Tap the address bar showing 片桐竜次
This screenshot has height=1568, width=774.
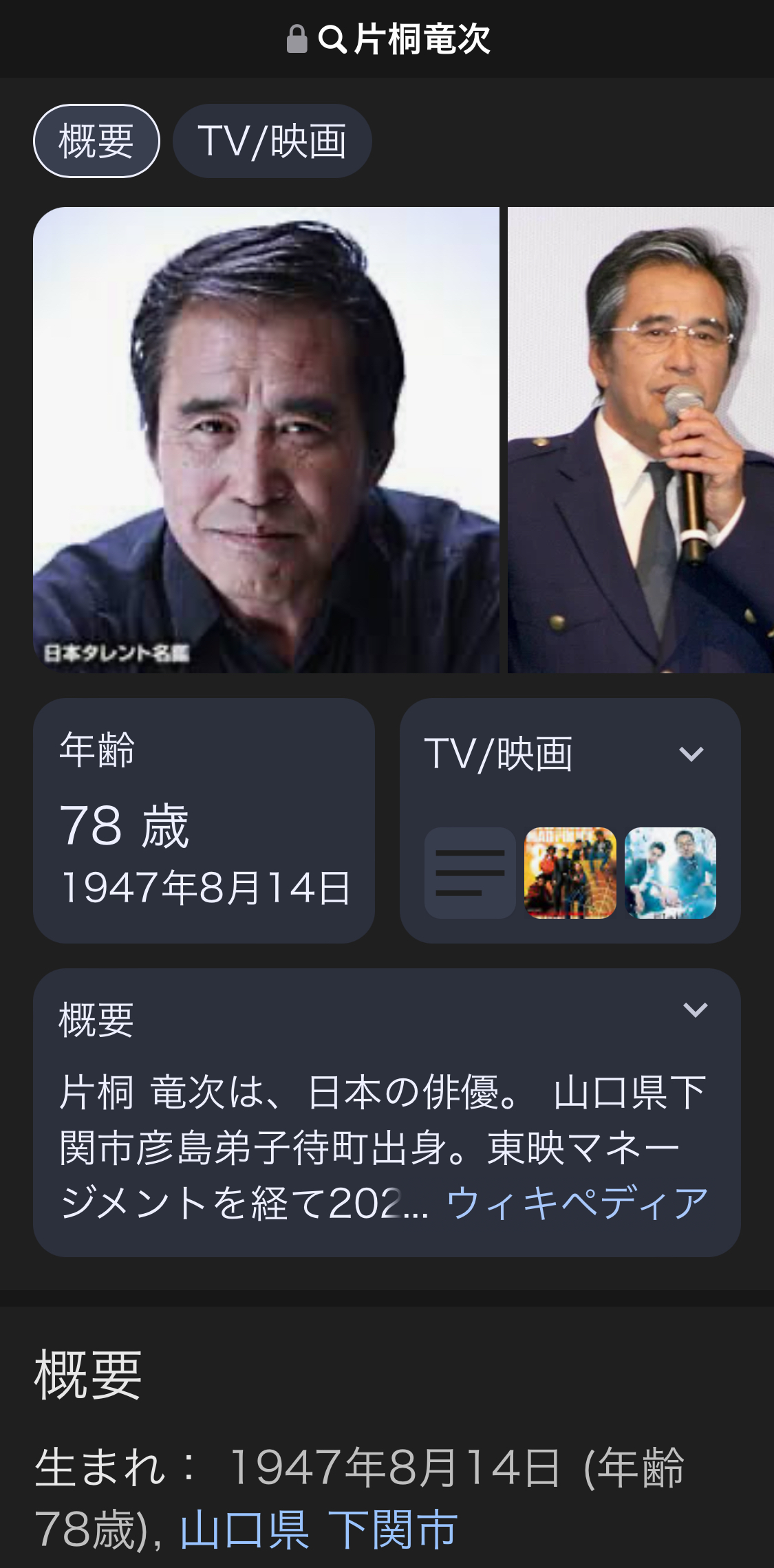[x=387, y=39]
